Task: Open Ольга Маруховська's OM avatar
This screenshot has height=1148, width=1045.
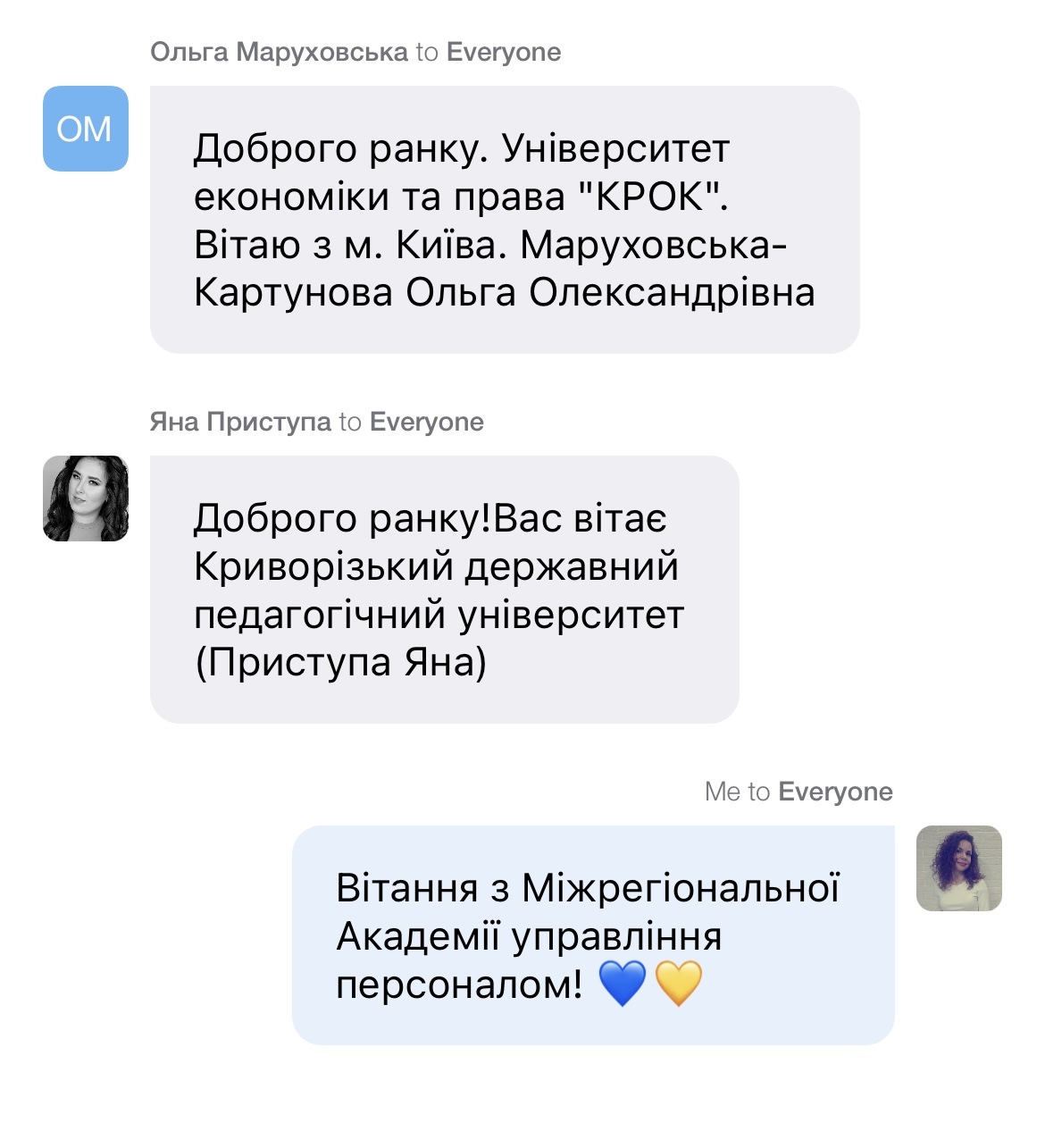Action: (86, 129)
